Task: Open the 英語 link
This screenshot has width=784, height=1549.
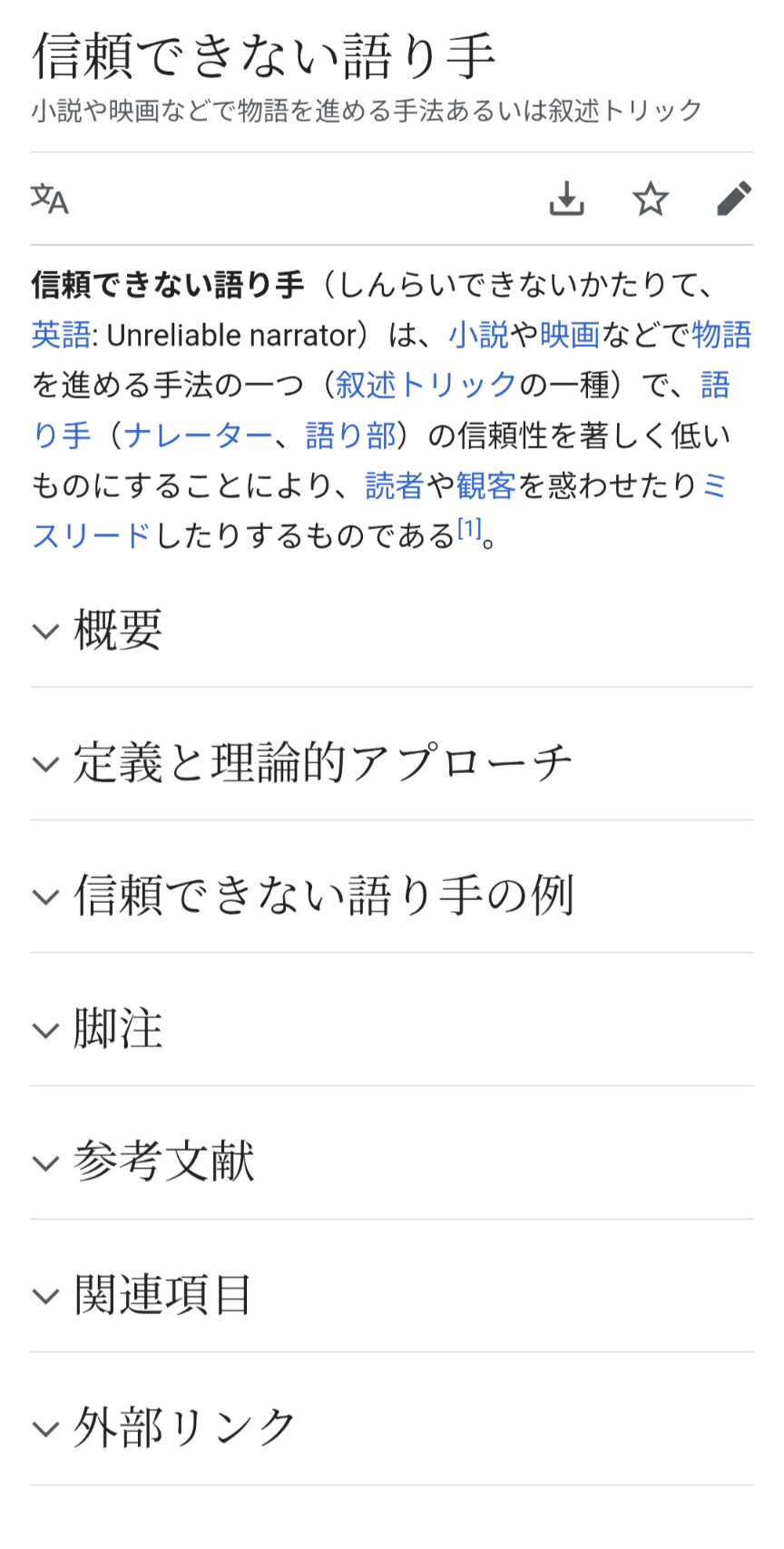Action: tap(60, 335)
